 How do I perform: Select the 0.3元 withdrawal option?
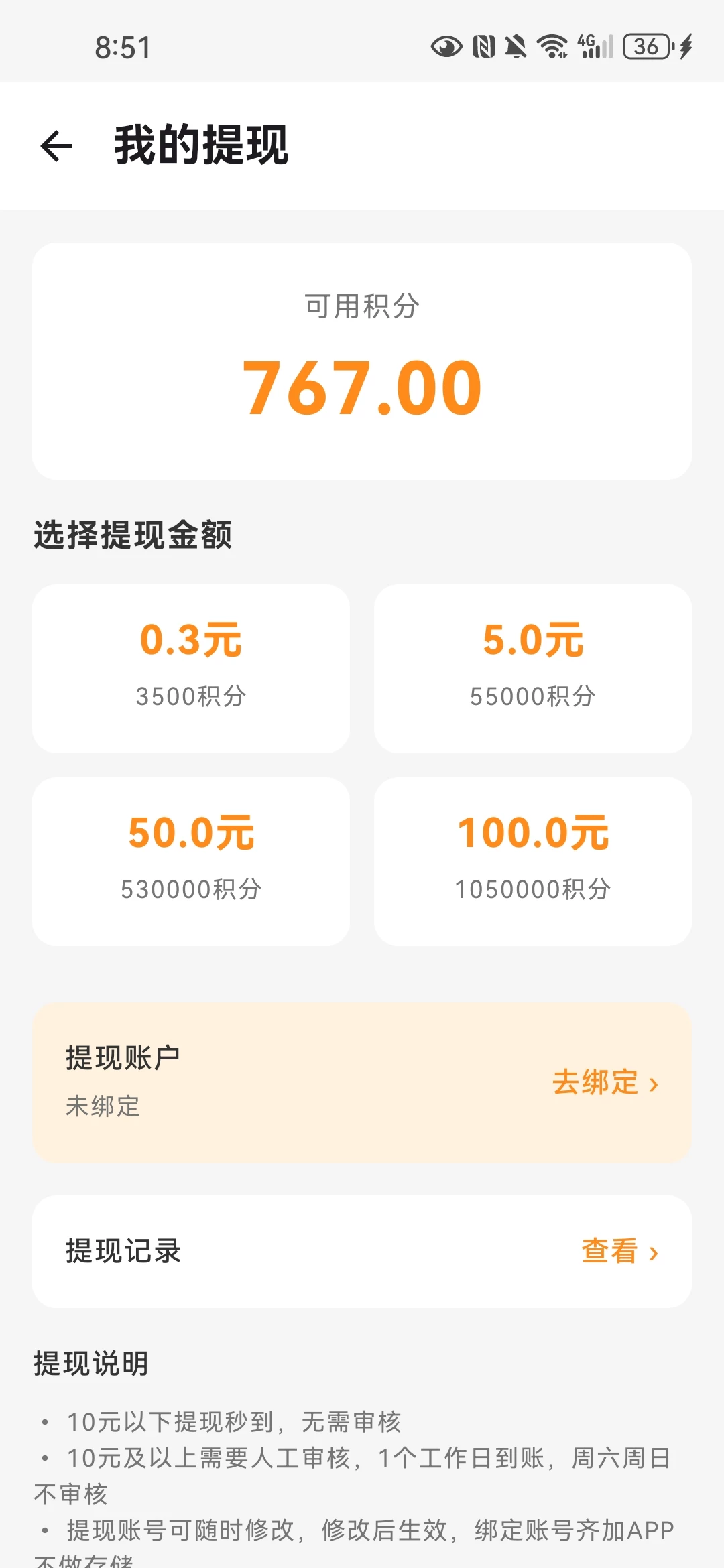pyautogui.click(x=191, y=667)
